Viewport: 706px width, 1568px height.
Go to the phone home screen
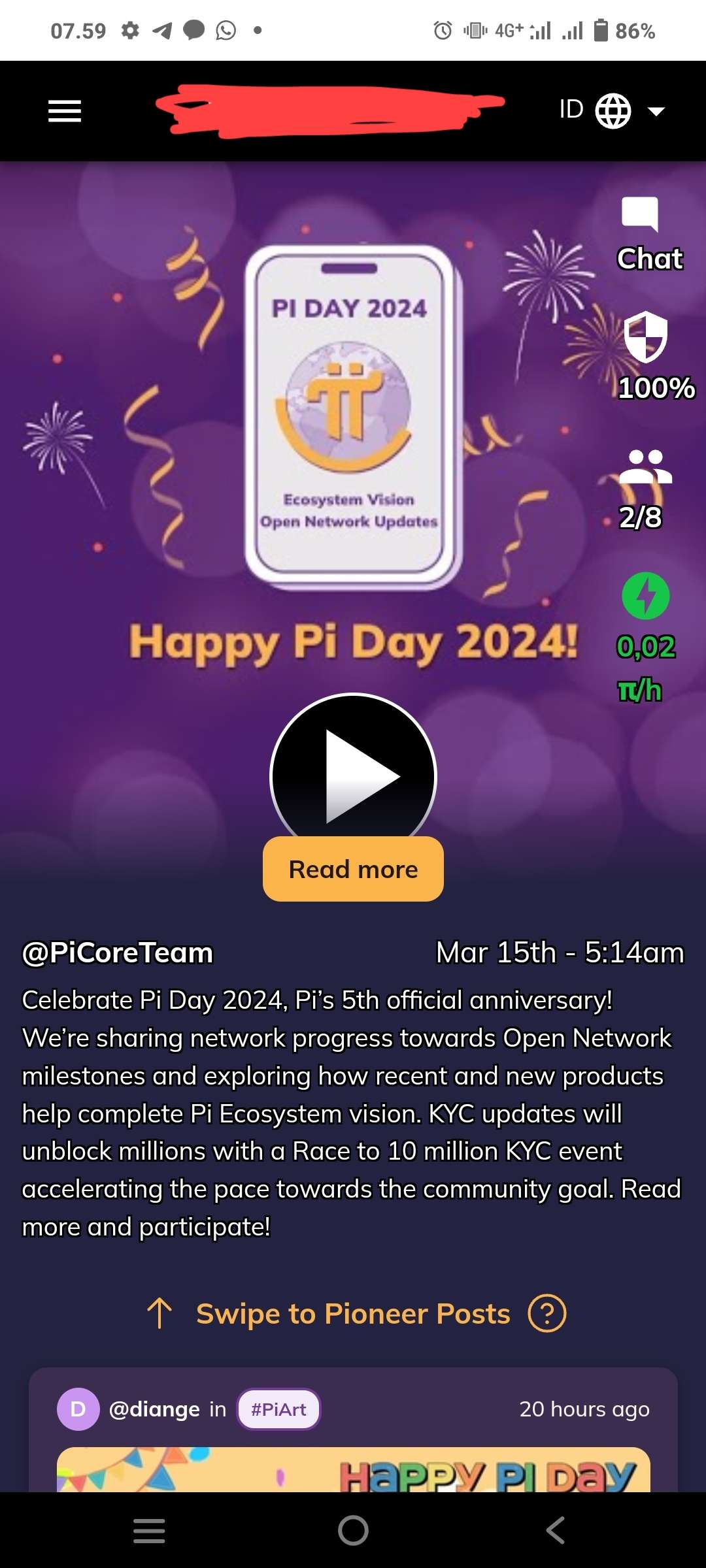point(353,1530)
